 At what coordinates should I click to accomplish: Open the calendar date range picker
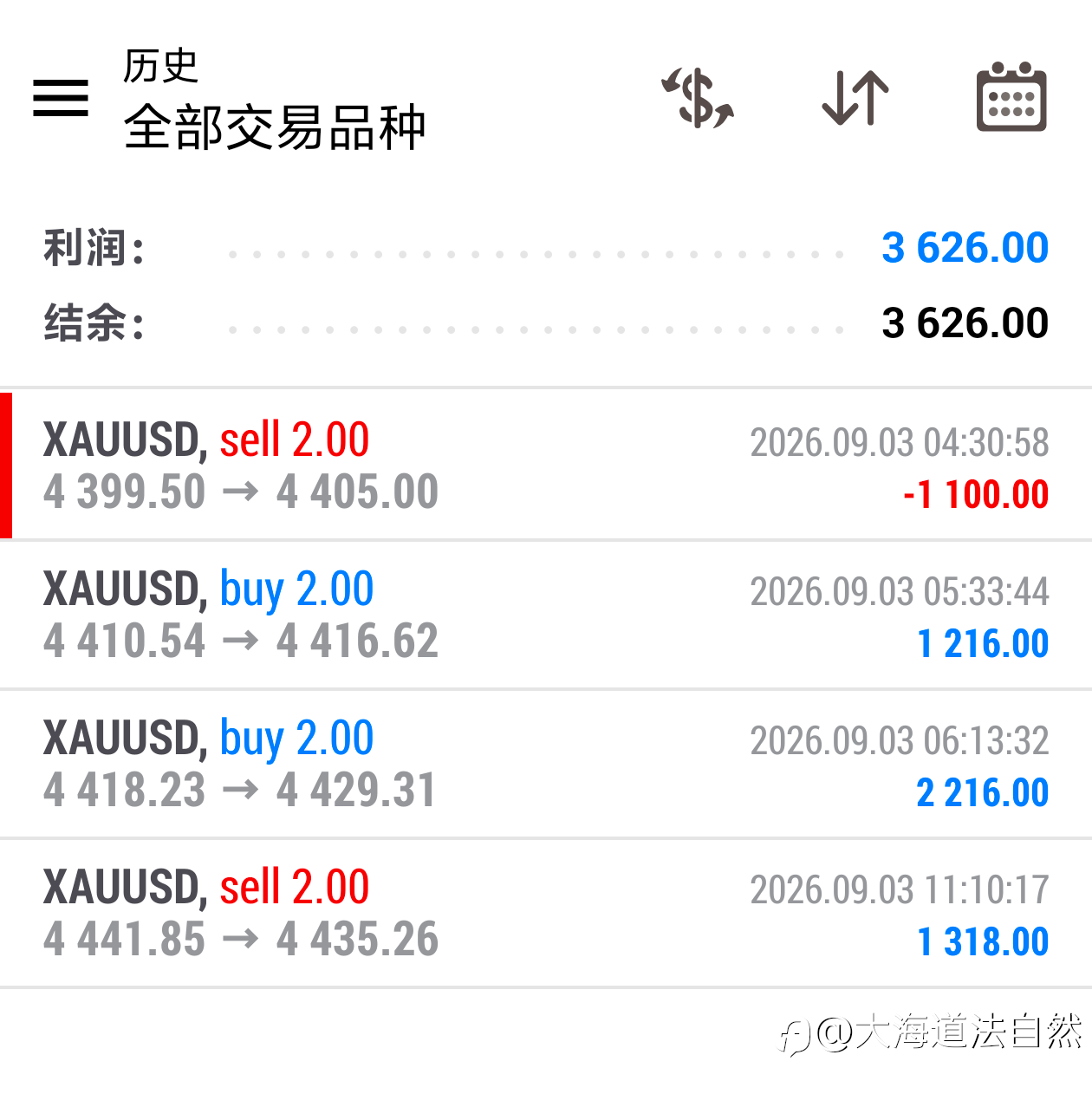tap(1011, 96)
